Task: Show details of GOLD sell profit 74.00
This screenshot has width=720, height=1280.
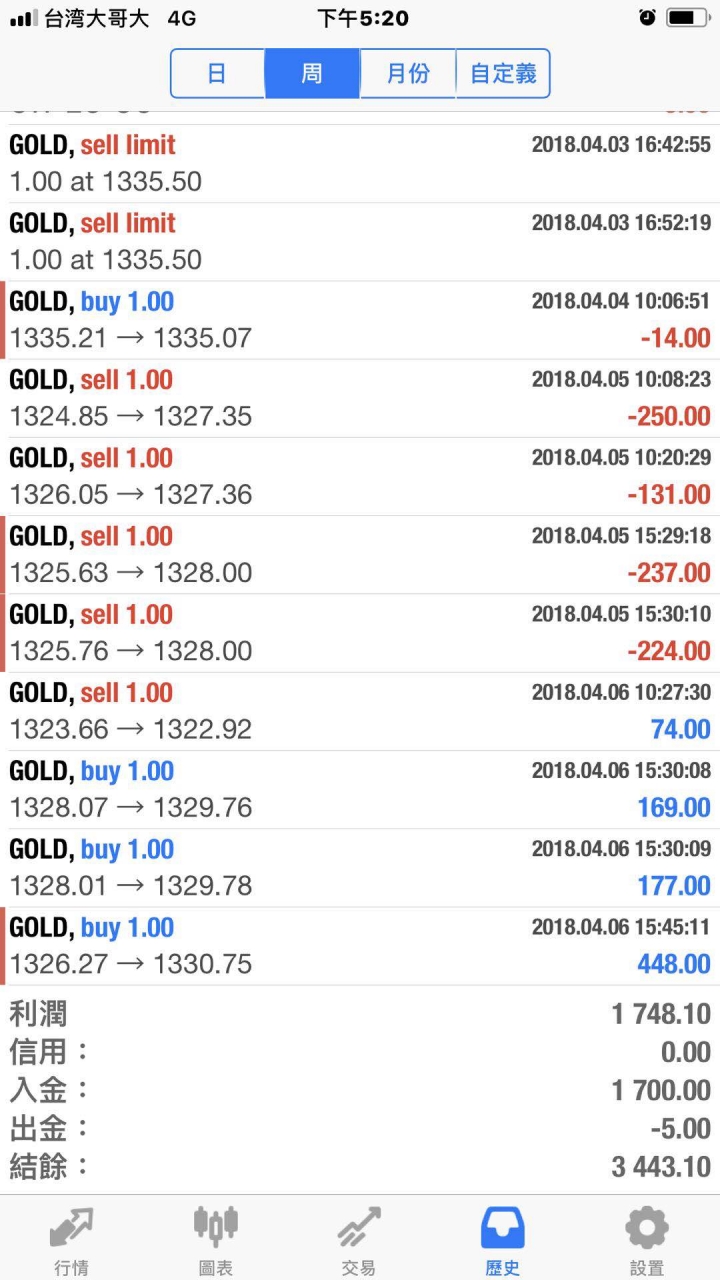Action: (x=360, y=711)
